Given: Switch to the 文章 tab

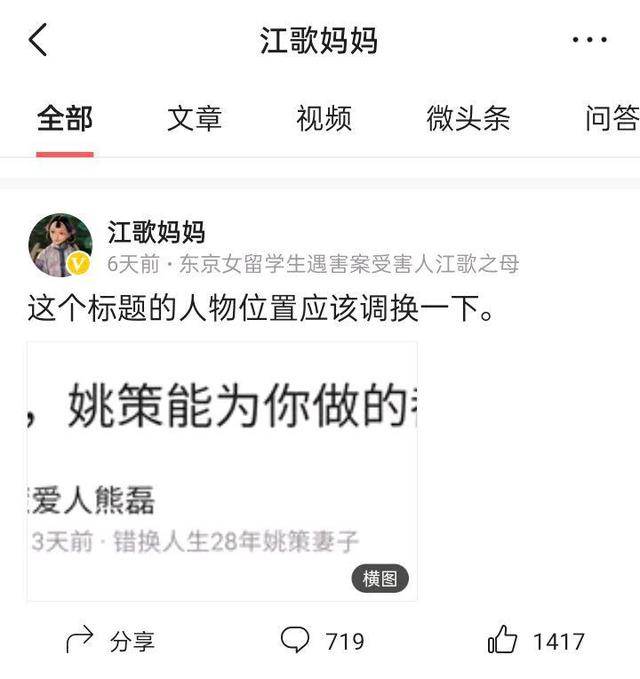Looking at the screenshot, I should 194,119.
